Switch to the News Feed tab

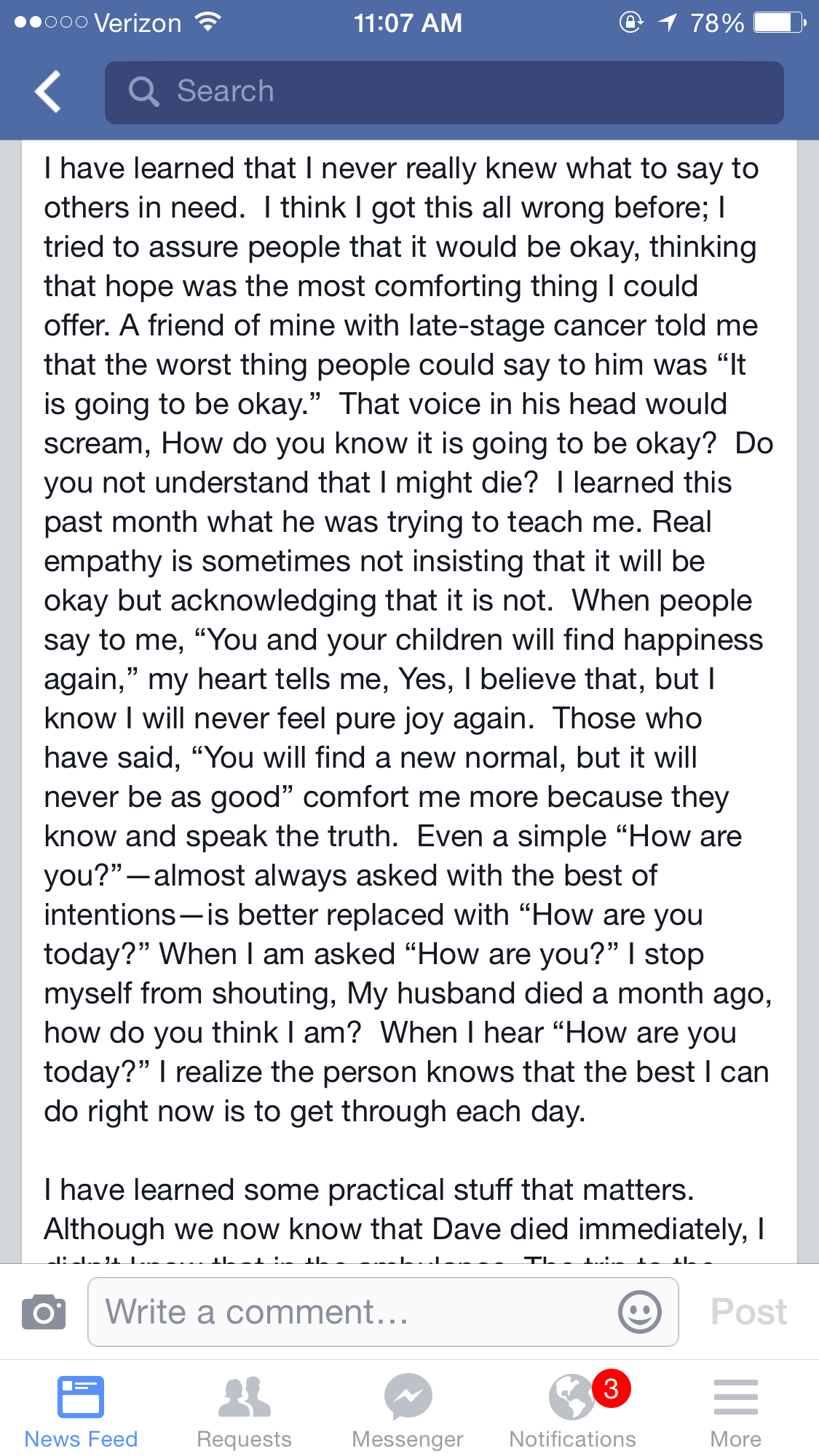pyautogui.click(x=81, y=1412)
